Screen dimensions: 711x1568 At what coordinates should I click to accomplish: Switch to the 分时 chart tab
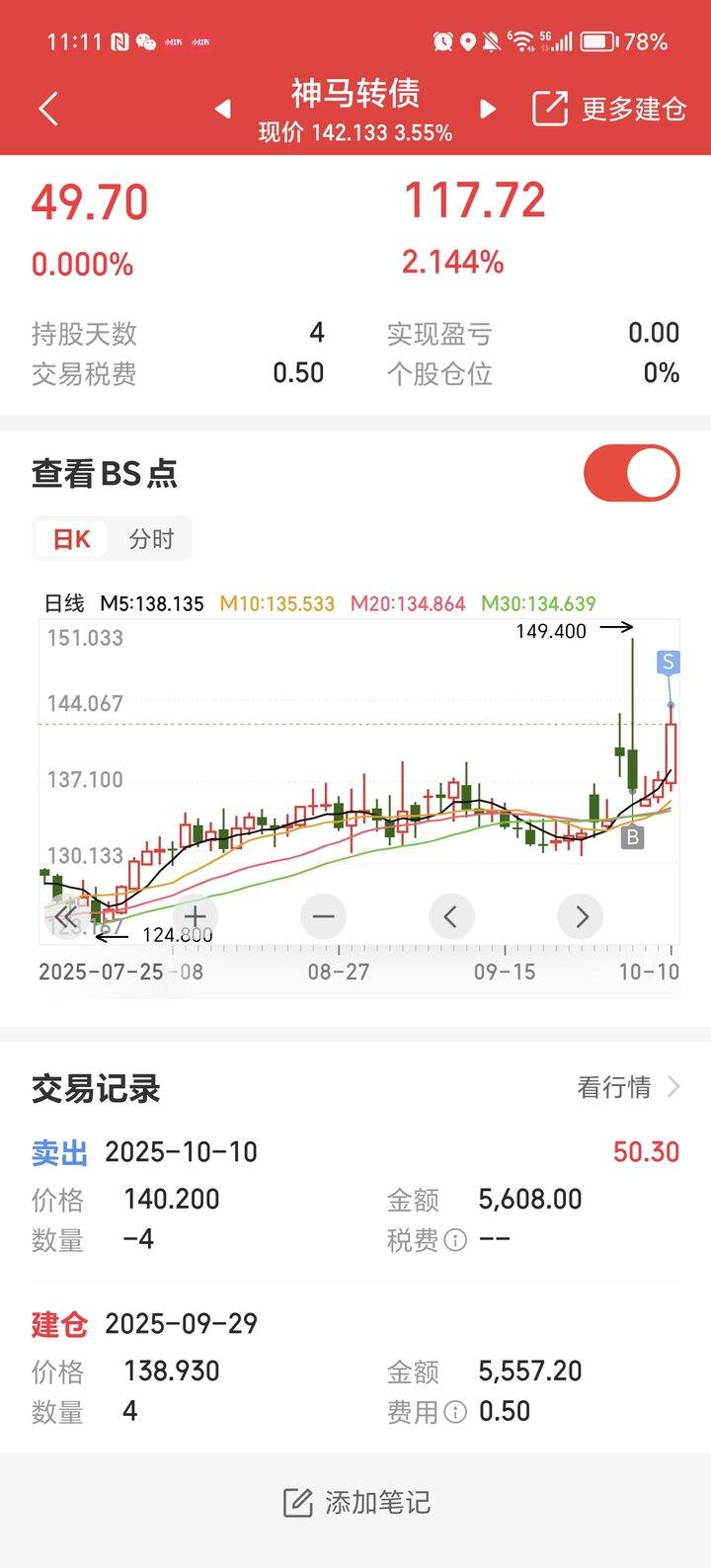(x=151, y=539)
